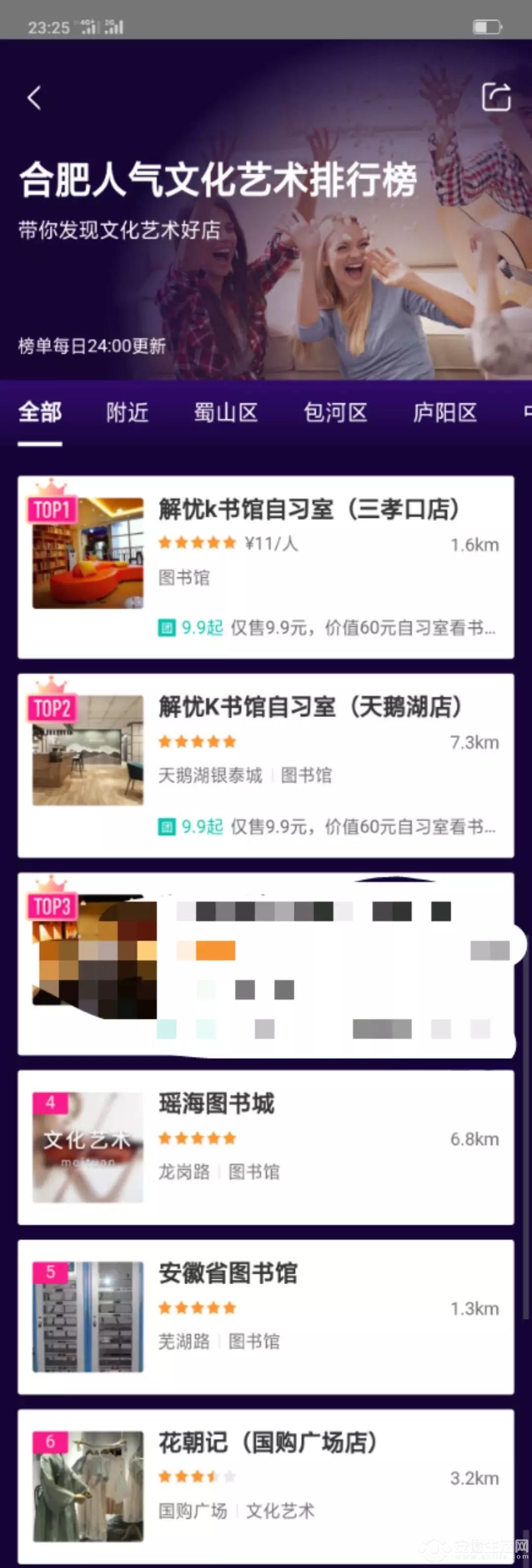Open 花朝记（国购广场店）listing

(266, 1486)
